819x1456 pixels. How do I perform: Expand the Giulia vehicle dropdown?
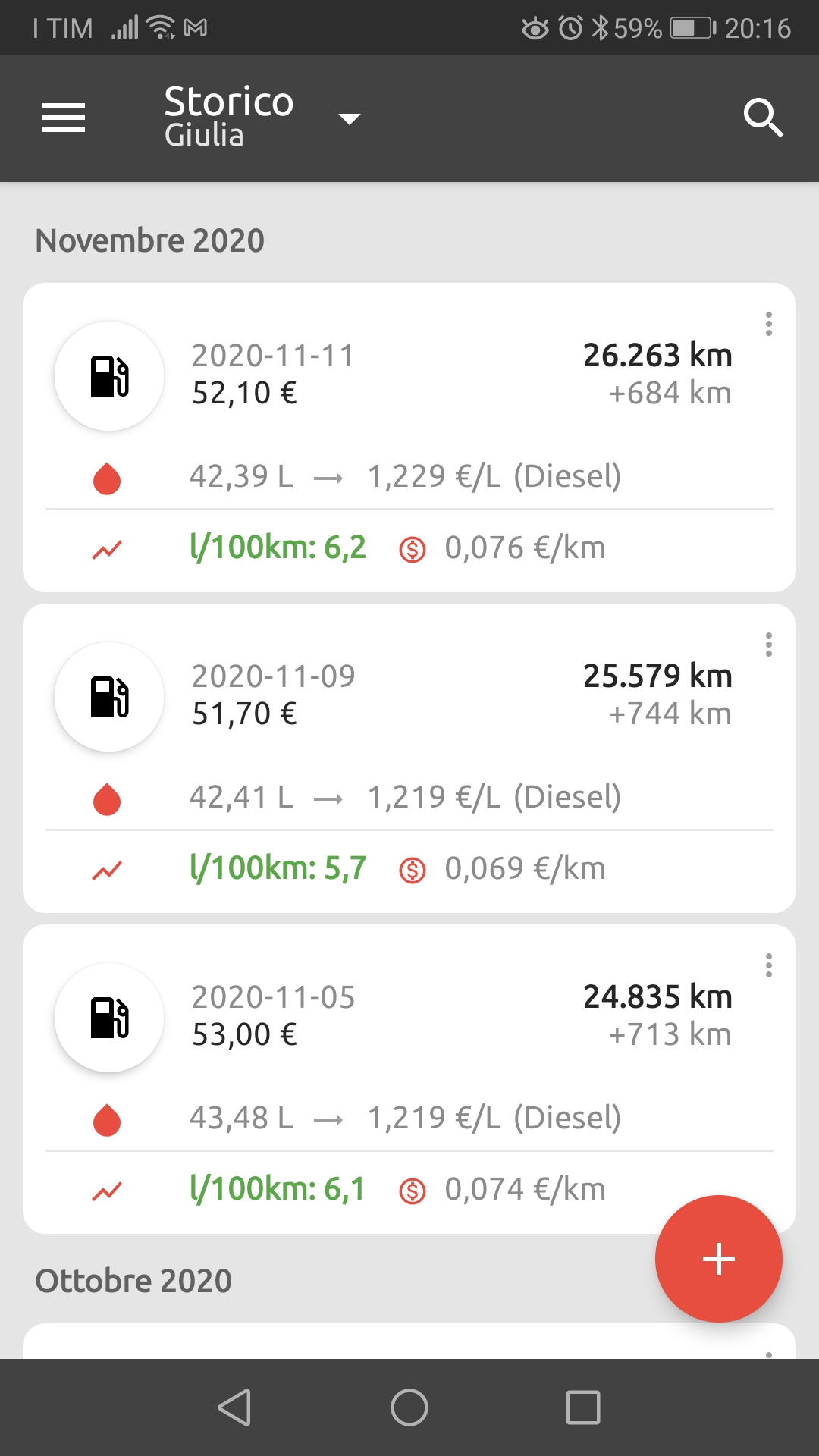pos(349,118)
